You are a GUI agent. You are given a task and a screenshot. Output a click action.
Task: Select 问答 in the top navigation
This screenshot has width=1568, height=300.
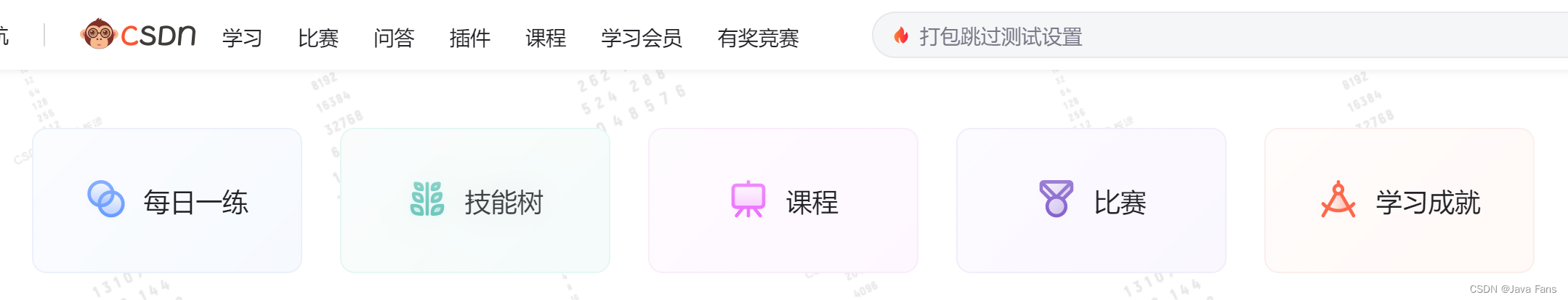pyautogui.click(x=394, y=38)
